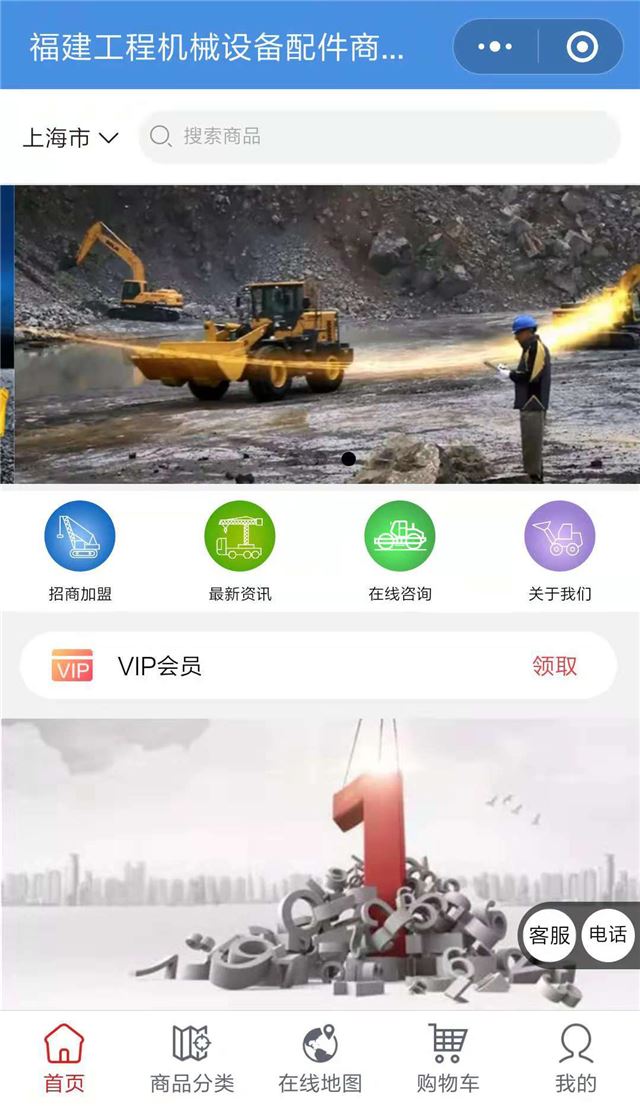Go to the 在线地图 tab

pyautogui.click(x=320, y=1058)
